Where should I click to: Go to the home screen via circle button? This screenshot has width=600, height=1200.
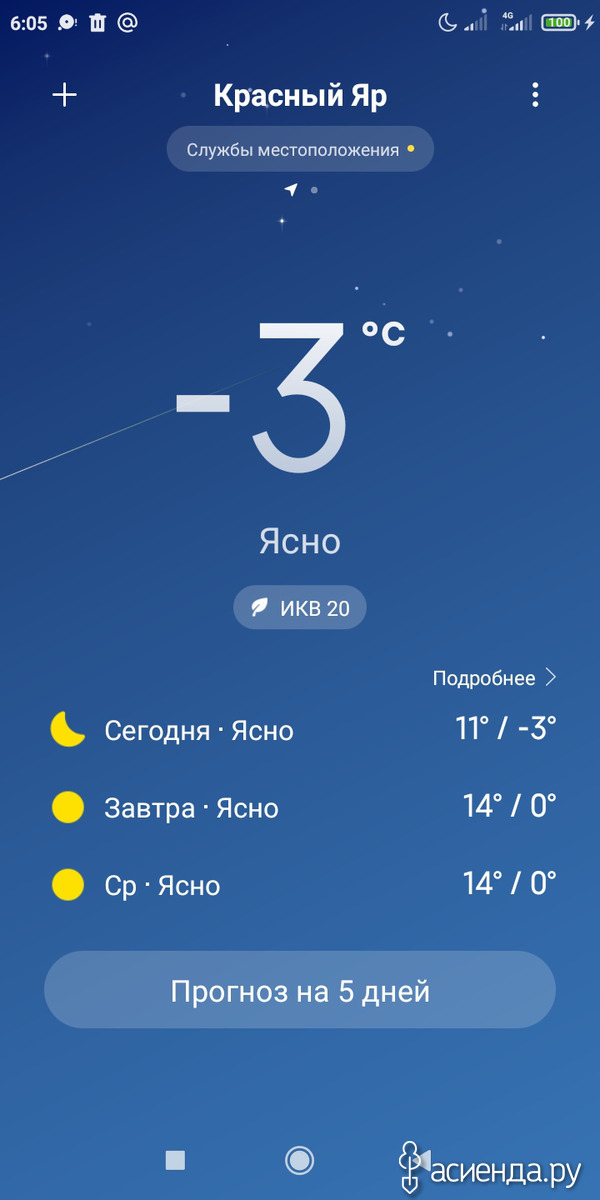pos(299,1160)
